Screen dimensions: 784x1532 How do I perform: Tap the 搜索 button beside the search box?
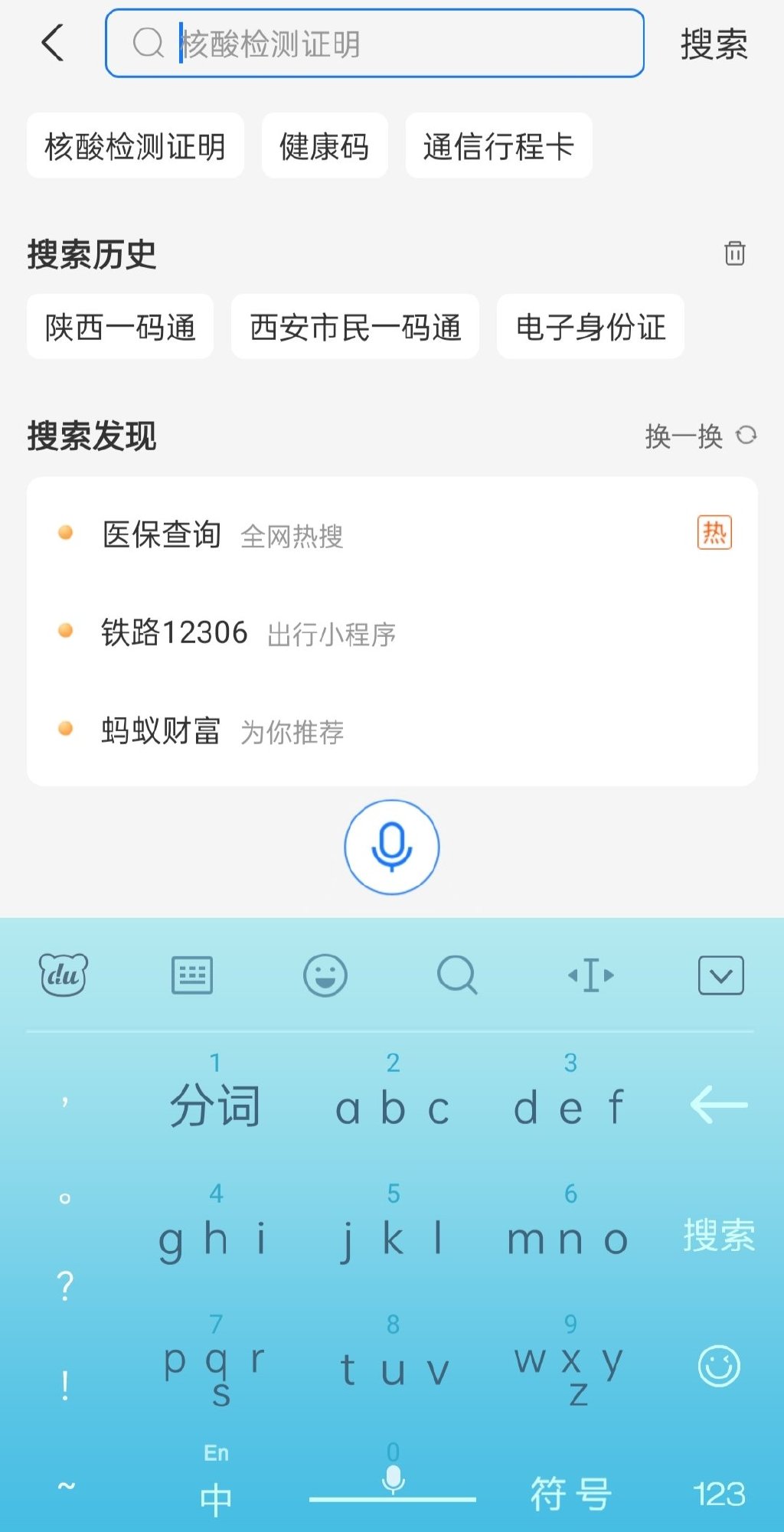click(714, 44)
